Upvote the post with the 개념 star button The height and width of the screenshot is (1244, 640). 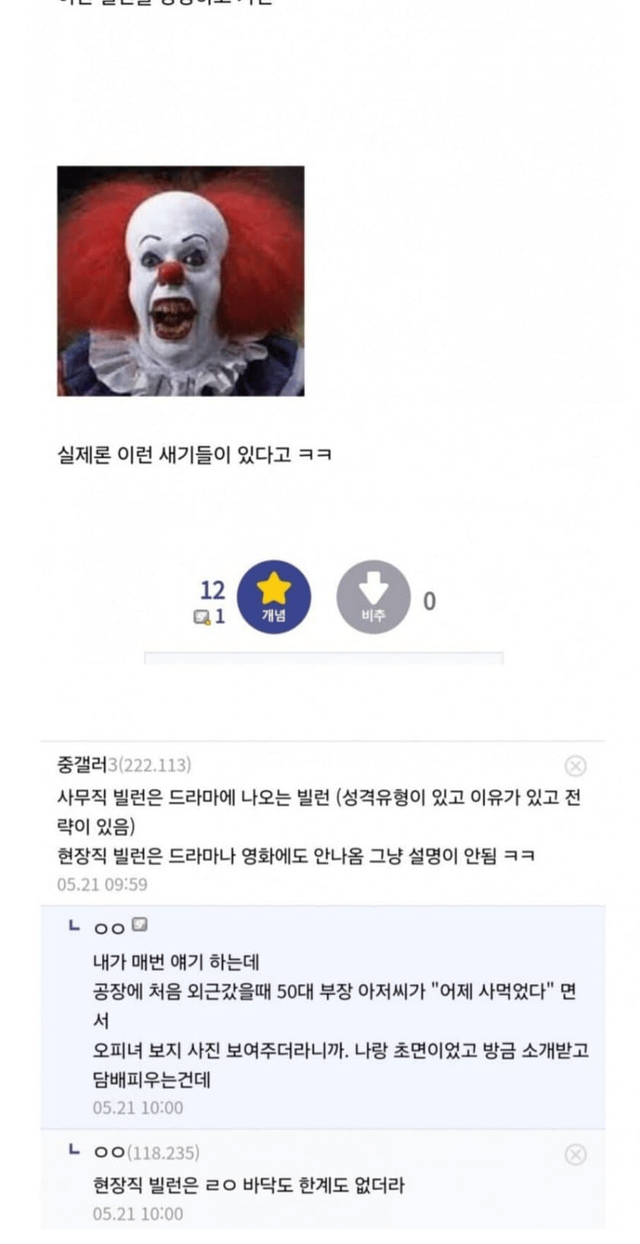click(x=273, y=598)
